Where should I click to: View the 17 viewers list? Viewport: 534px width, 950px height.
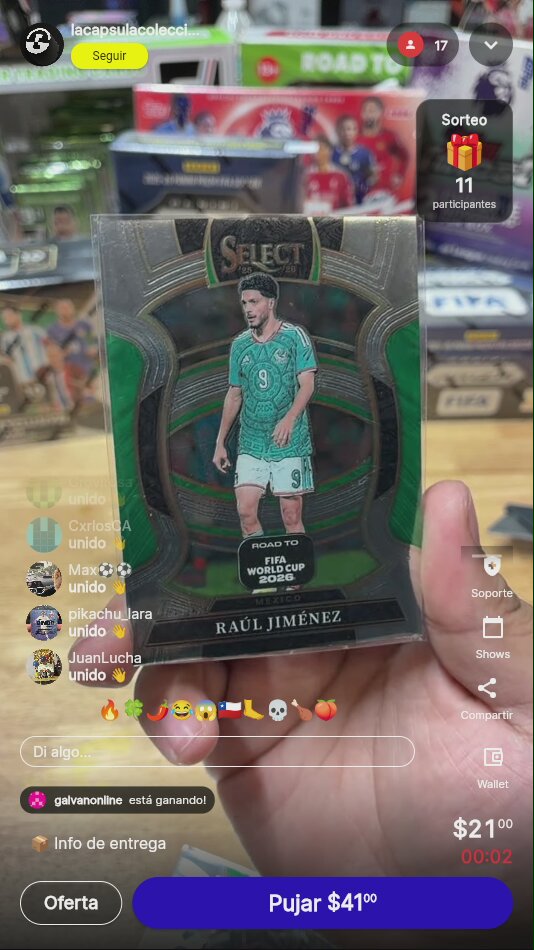(422, 45)
